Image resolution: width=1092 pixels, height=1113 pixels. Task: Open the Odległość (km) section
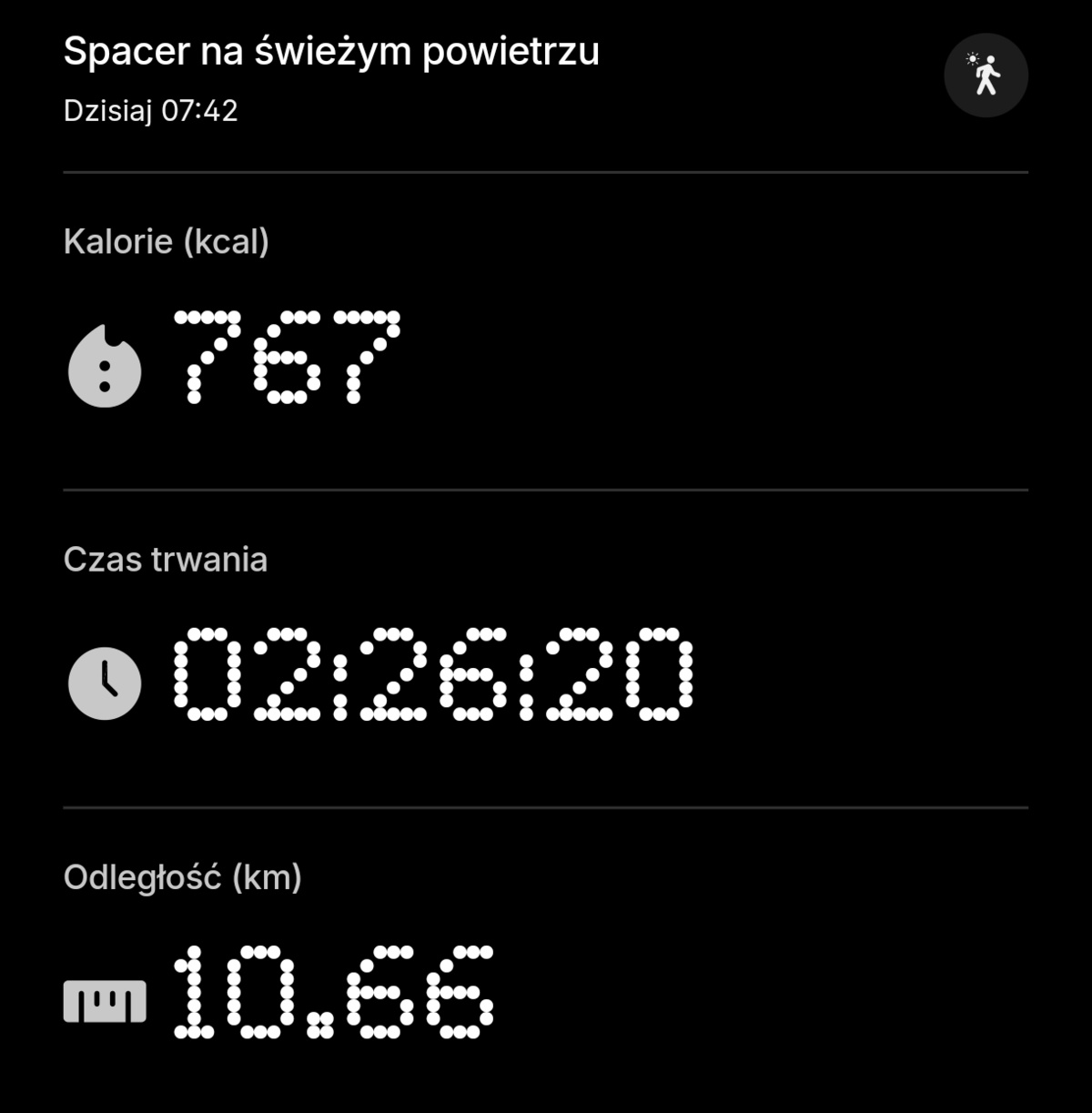pos(184,878)
